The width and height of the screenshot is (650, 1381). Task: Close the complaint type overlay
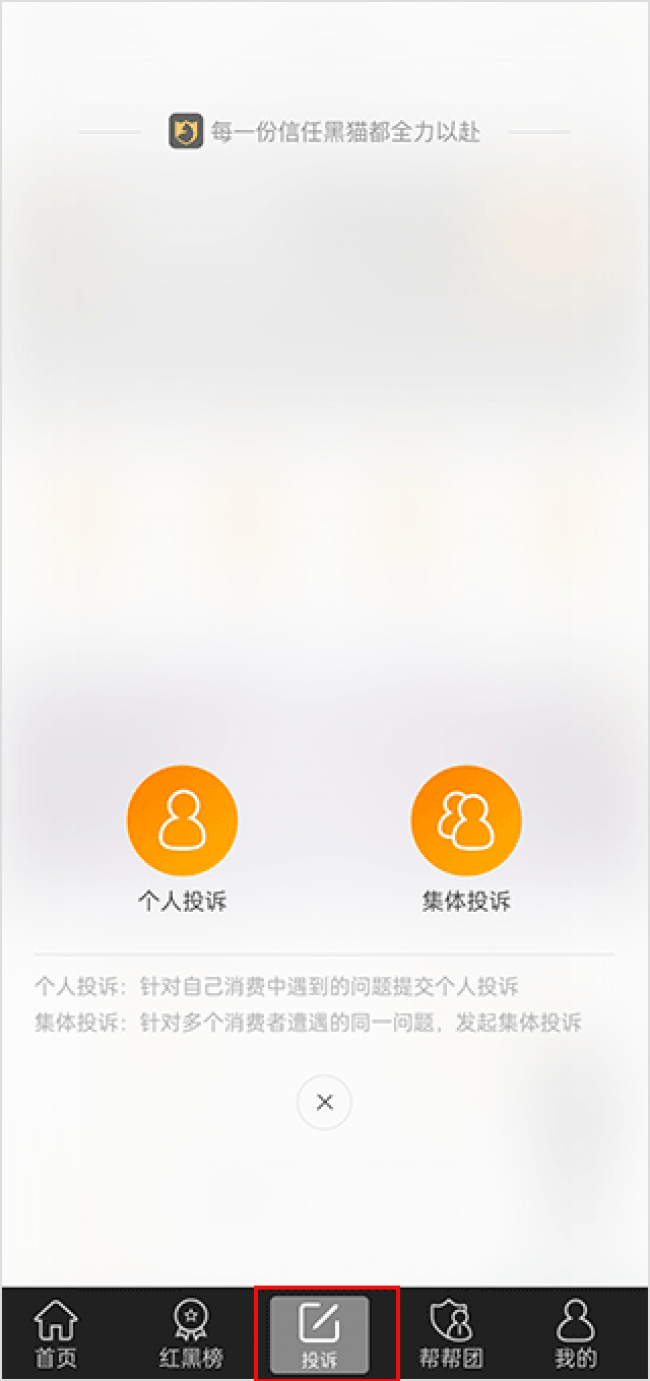coord(324,1103)
